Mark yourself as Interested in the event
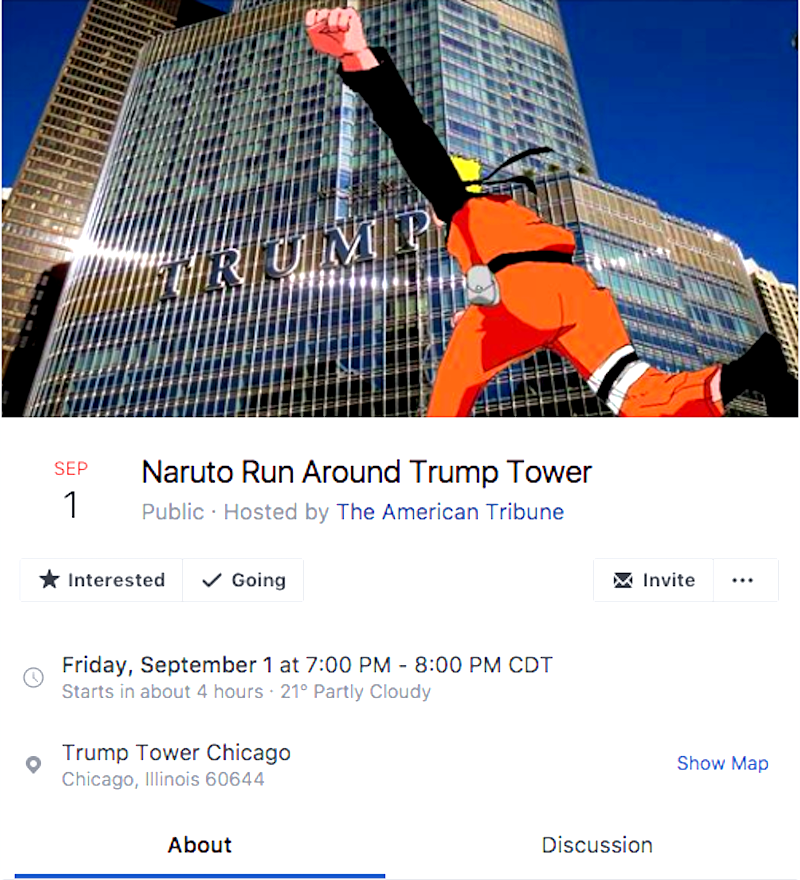 (101, 580)
